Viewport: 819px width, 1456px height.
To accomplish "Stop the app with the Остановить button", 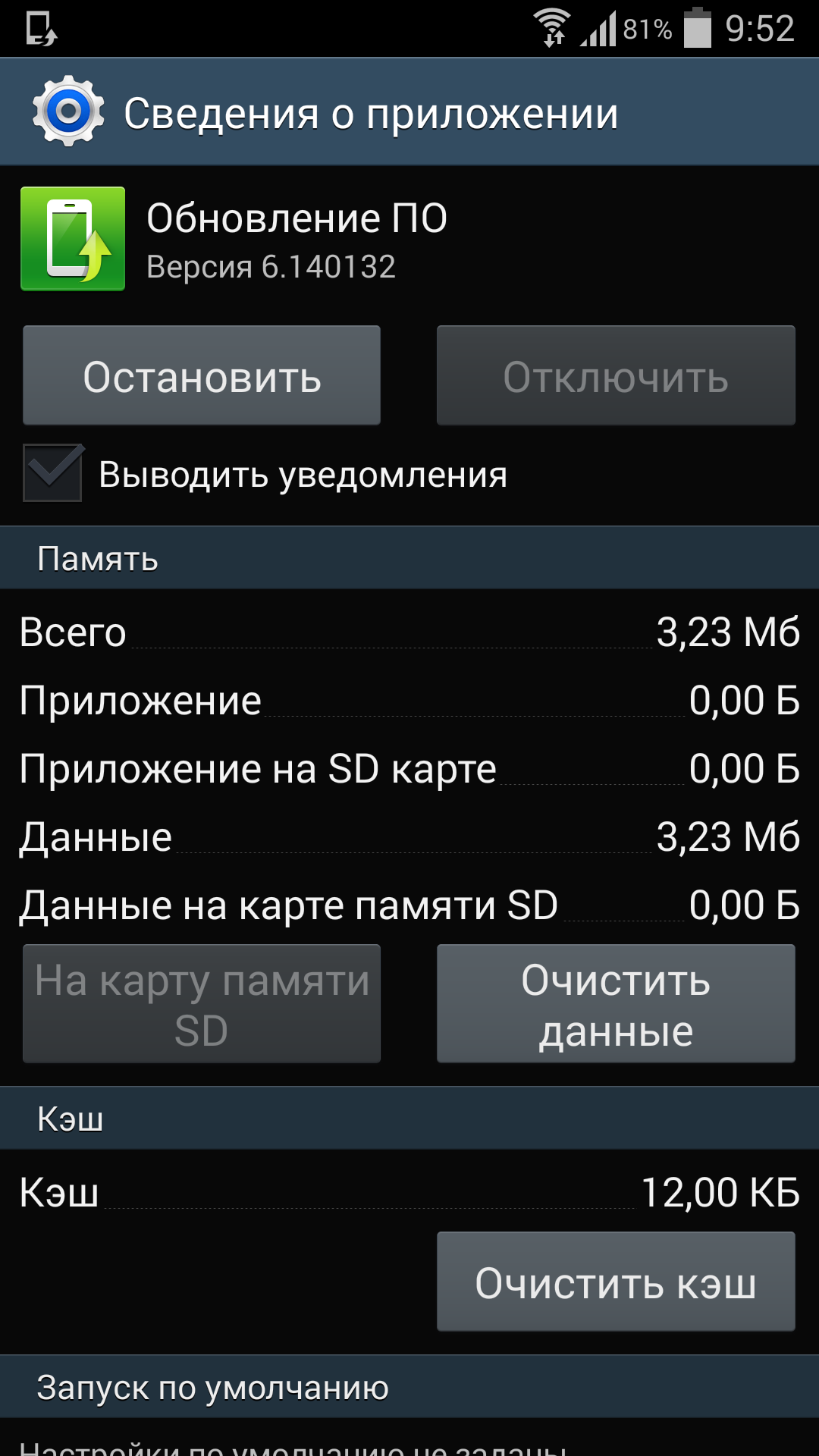I will click(x=202, y=376).
